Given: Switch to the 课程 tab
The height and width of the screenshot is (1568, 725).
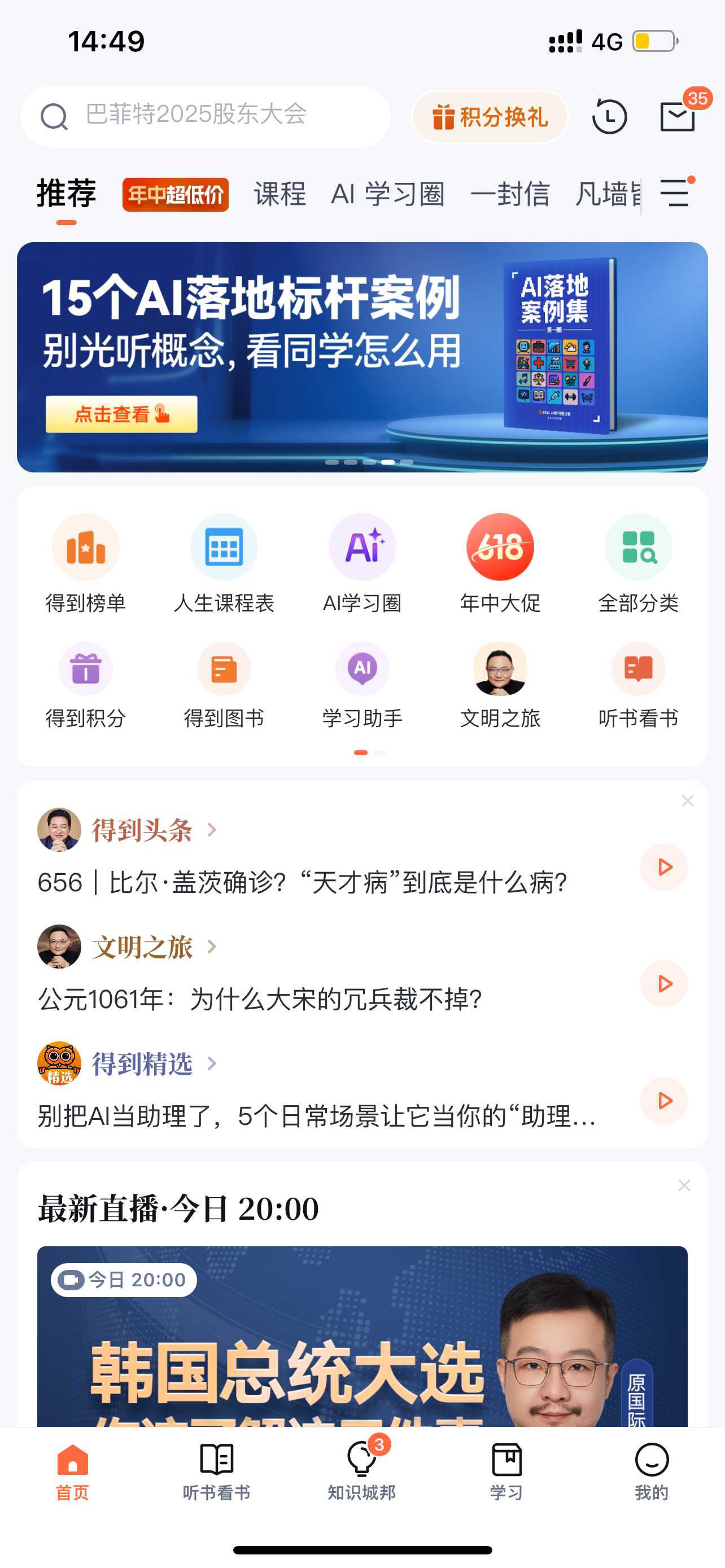Looking at the screenshot, I should pyautogui.click(x=280, y=194).
